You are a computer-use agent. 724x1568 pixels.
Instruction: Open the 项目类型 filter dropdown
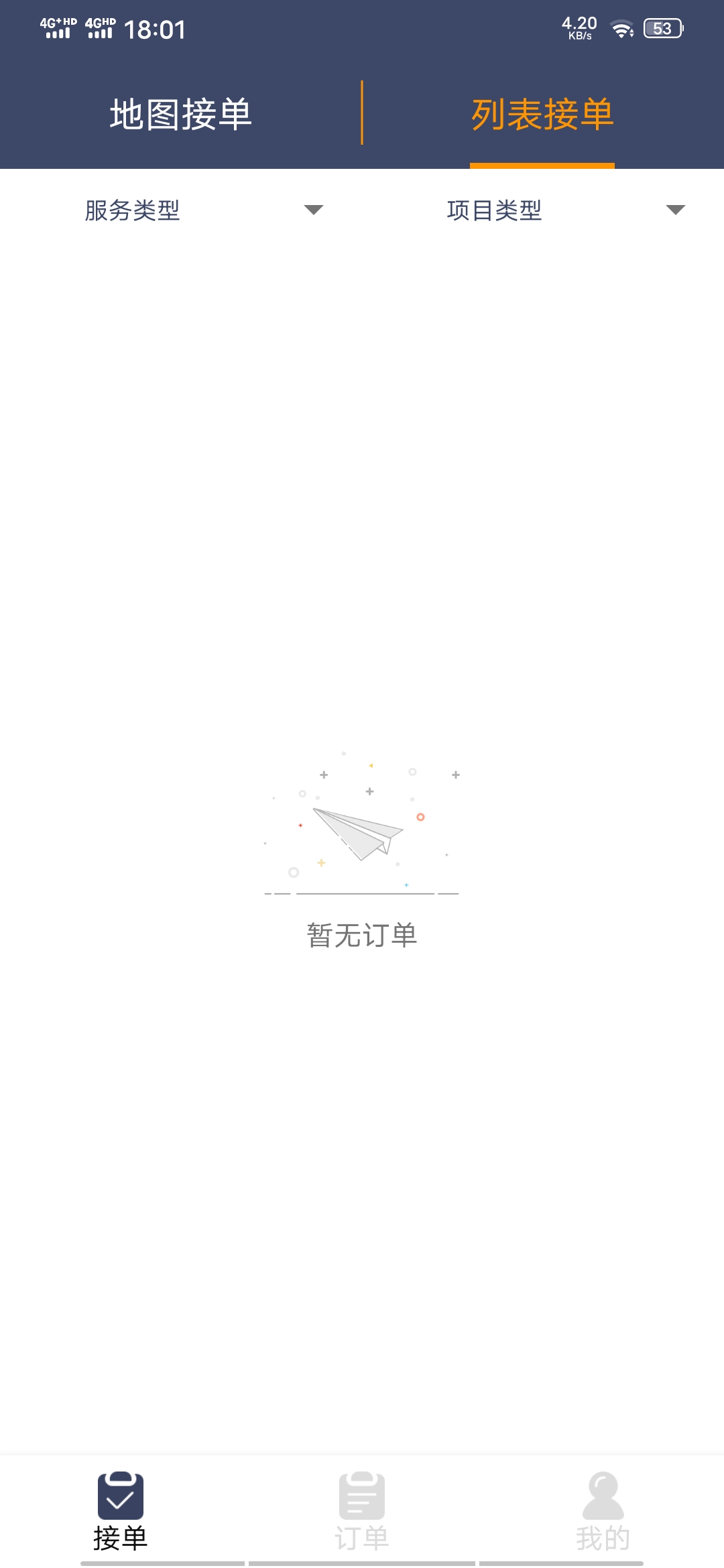click(565, 210)
